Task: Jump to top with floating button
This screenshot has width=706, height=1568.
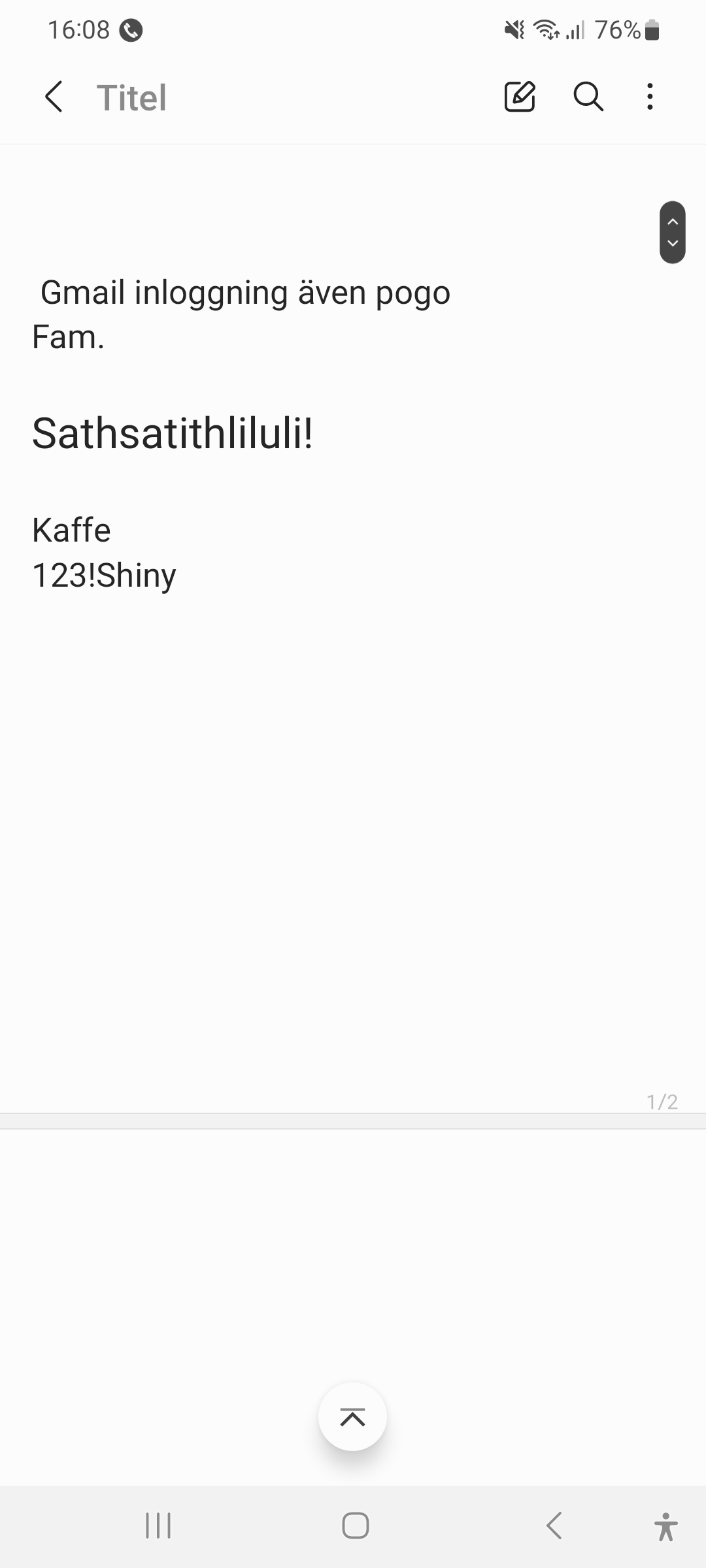Action: click(x=352, y=1417)
